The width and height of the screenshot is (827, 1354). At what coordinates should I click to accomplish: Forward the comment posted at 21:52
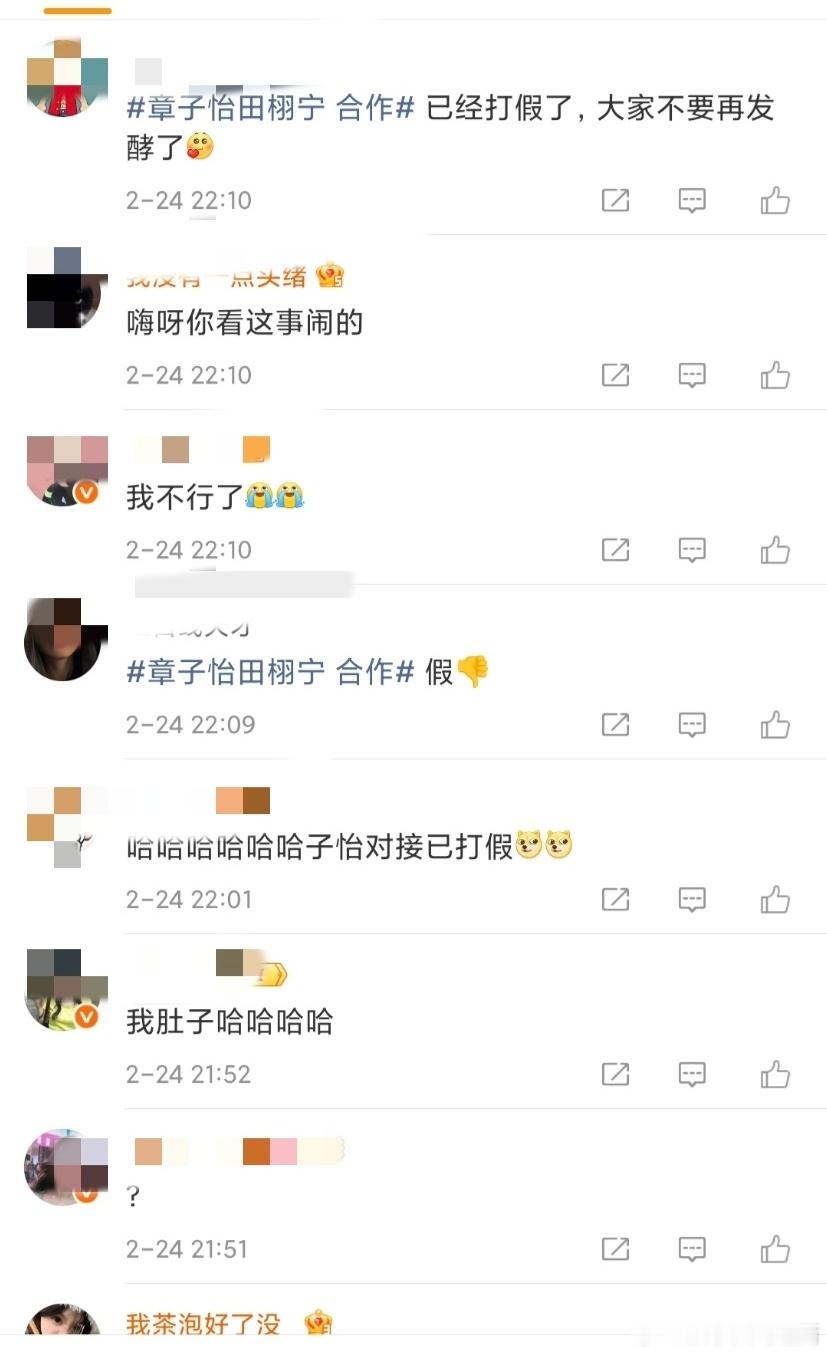[x=617, y=1074]
